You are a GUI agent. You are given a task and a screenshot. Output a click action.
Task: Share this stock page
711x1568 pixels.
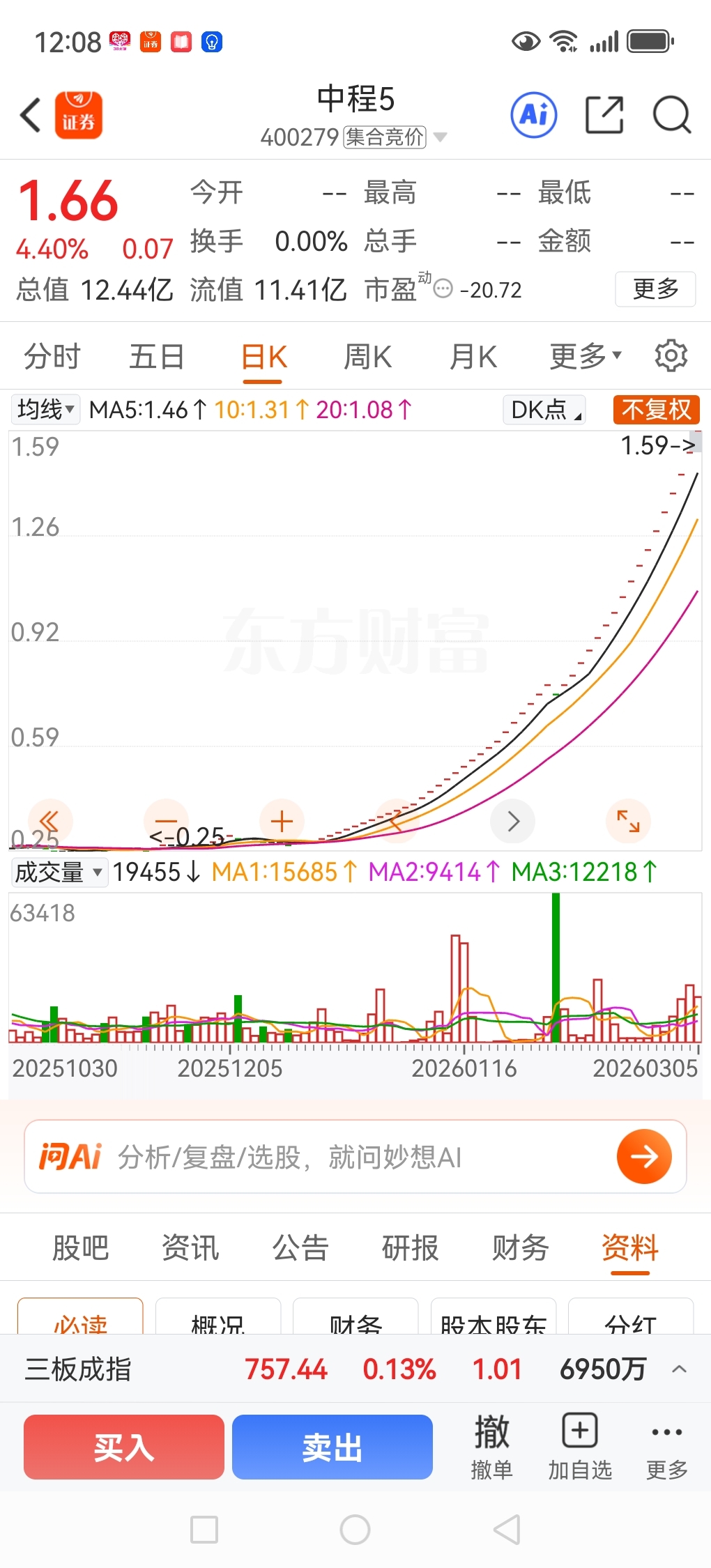pyautogui.click(x=604, y=115)
